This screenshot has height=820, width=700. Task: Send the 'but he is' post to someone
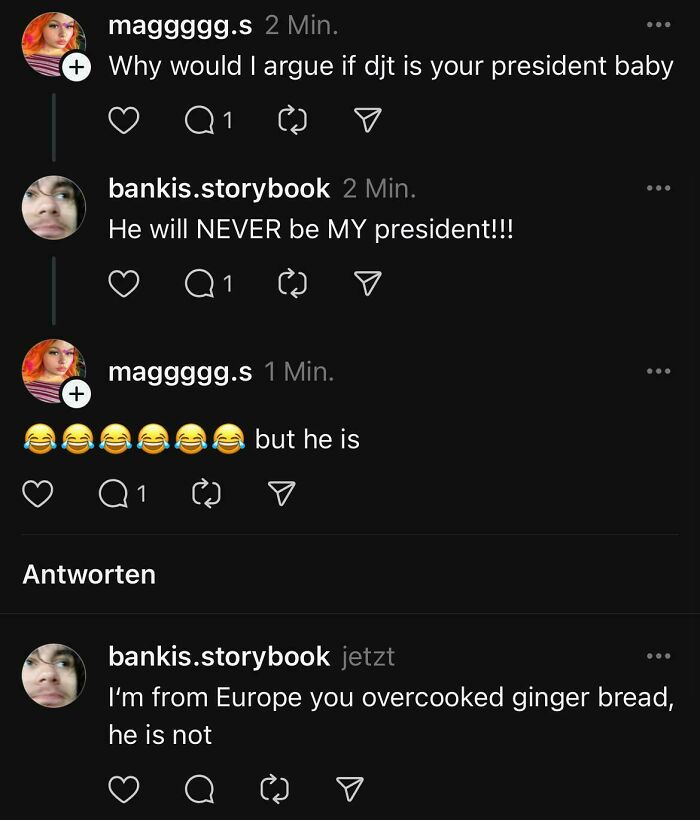(283, 493)
